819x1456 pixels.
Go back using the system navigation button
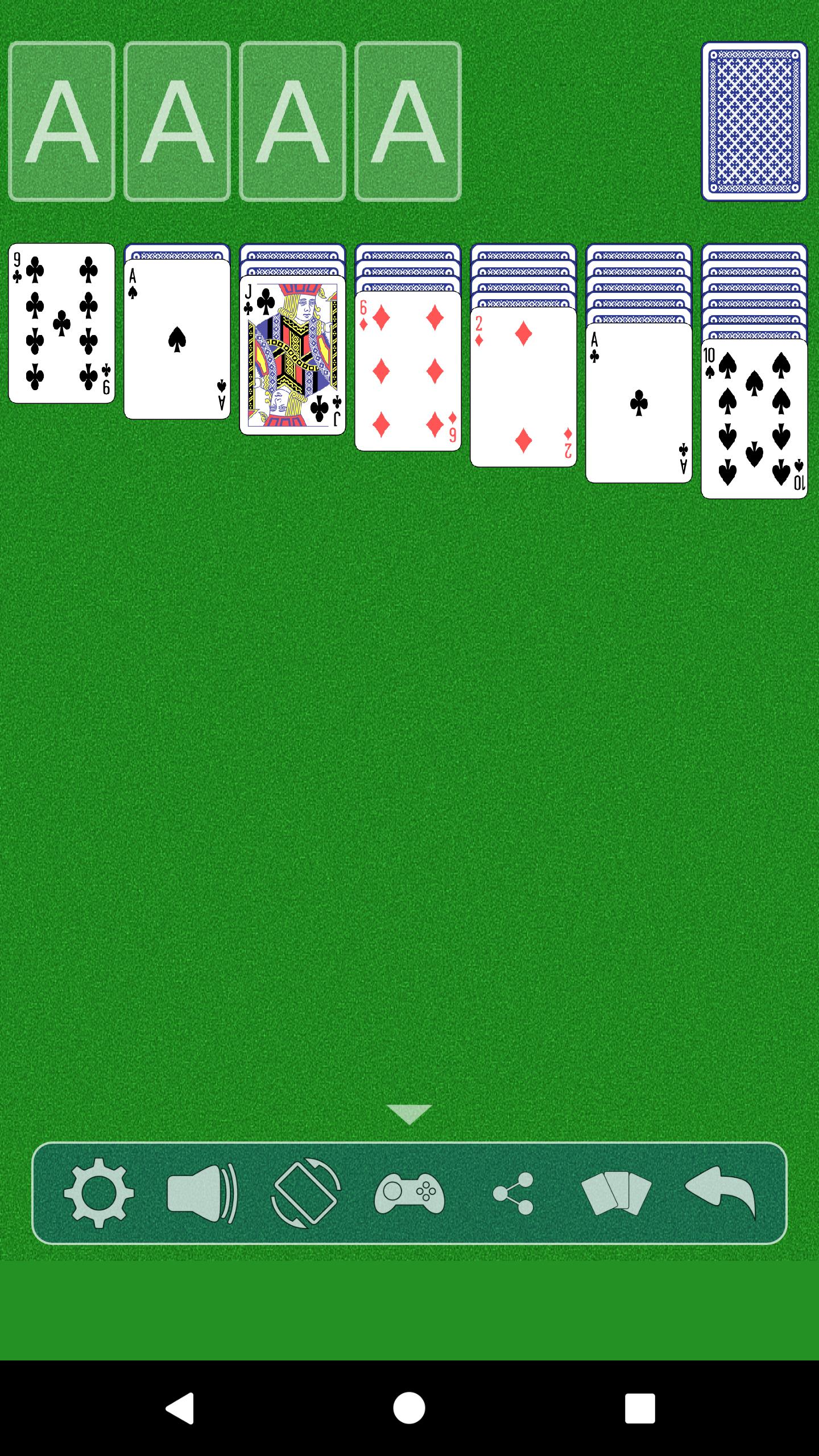[180, 1408]
